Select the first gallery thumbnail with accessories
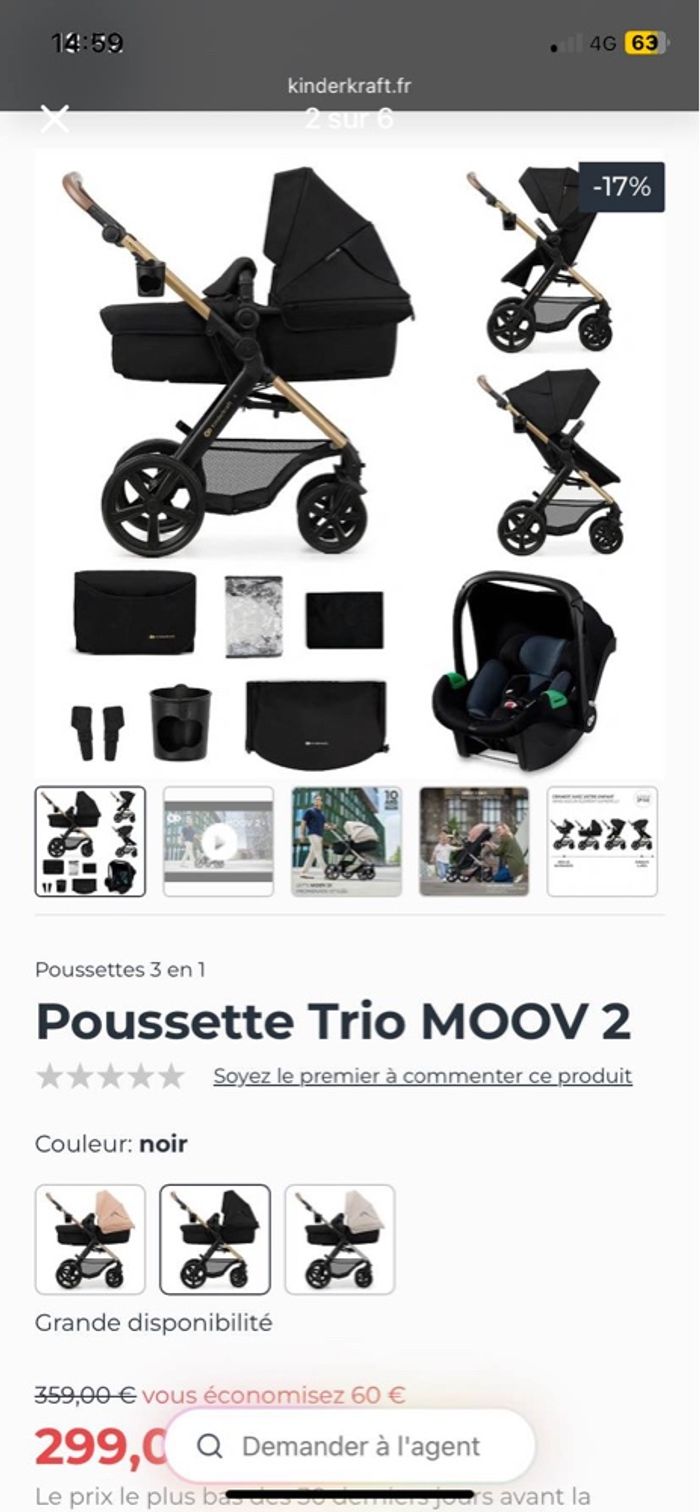Screen dimensions: 700x1512 pos(90,841)
